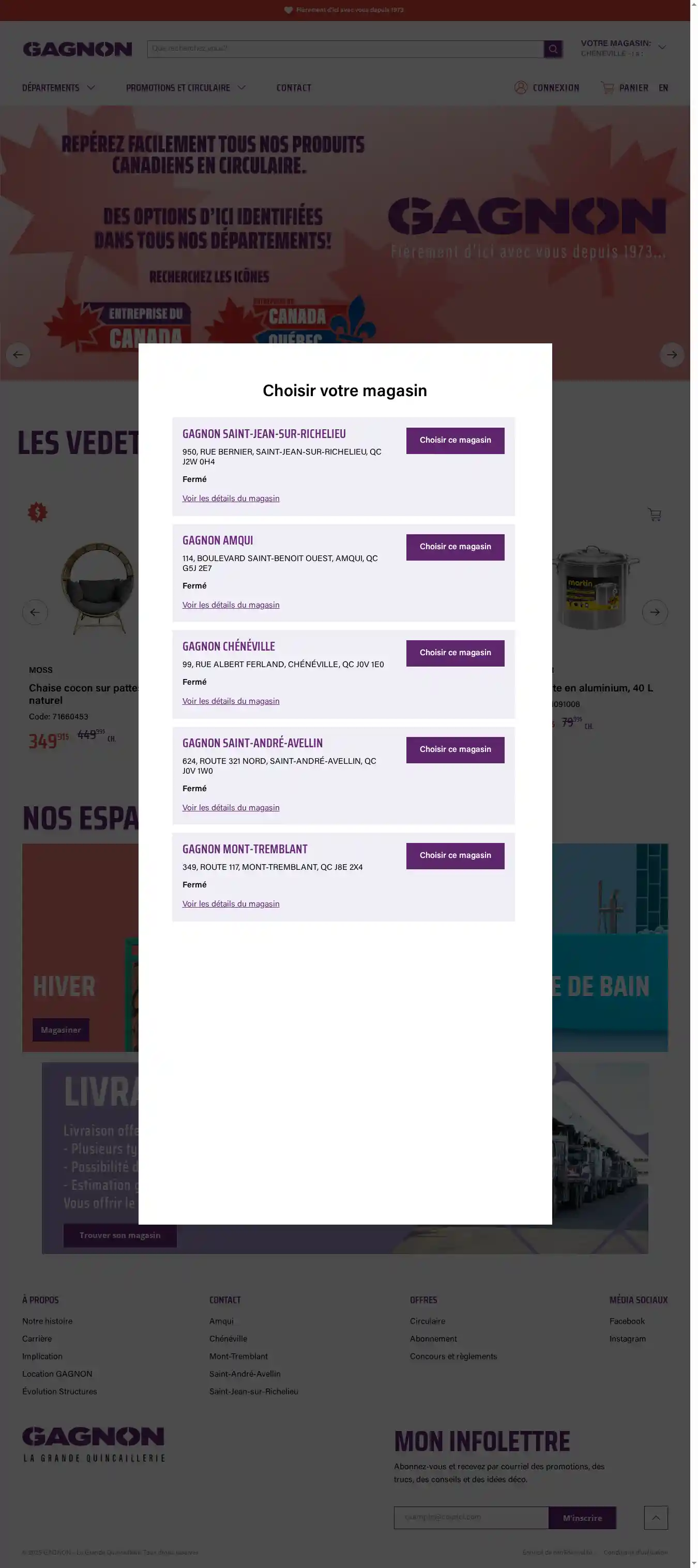
Task: Choose the Gagnon Saint-Jean-sur-Richelieu store
Action: coord(454,440)
